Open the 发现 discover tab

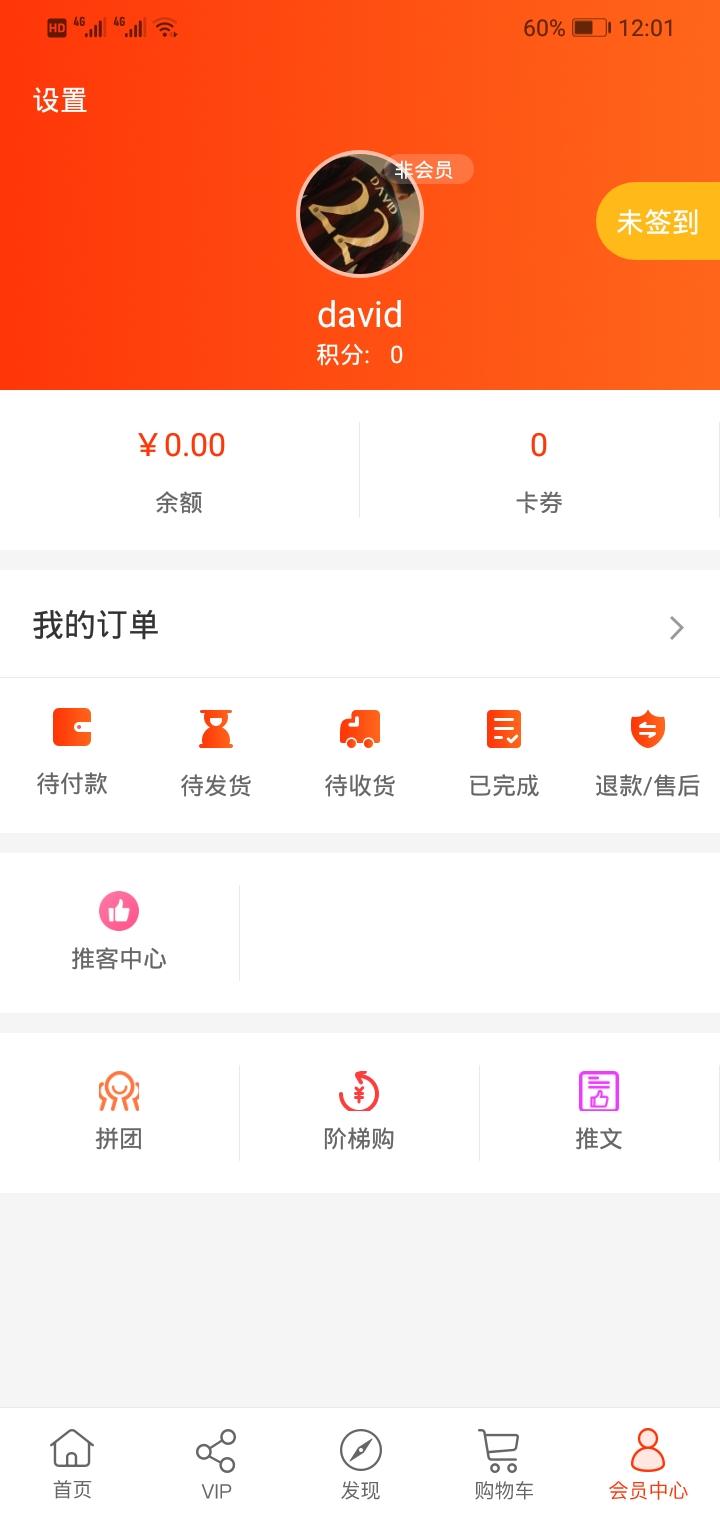click(360, 1463)
